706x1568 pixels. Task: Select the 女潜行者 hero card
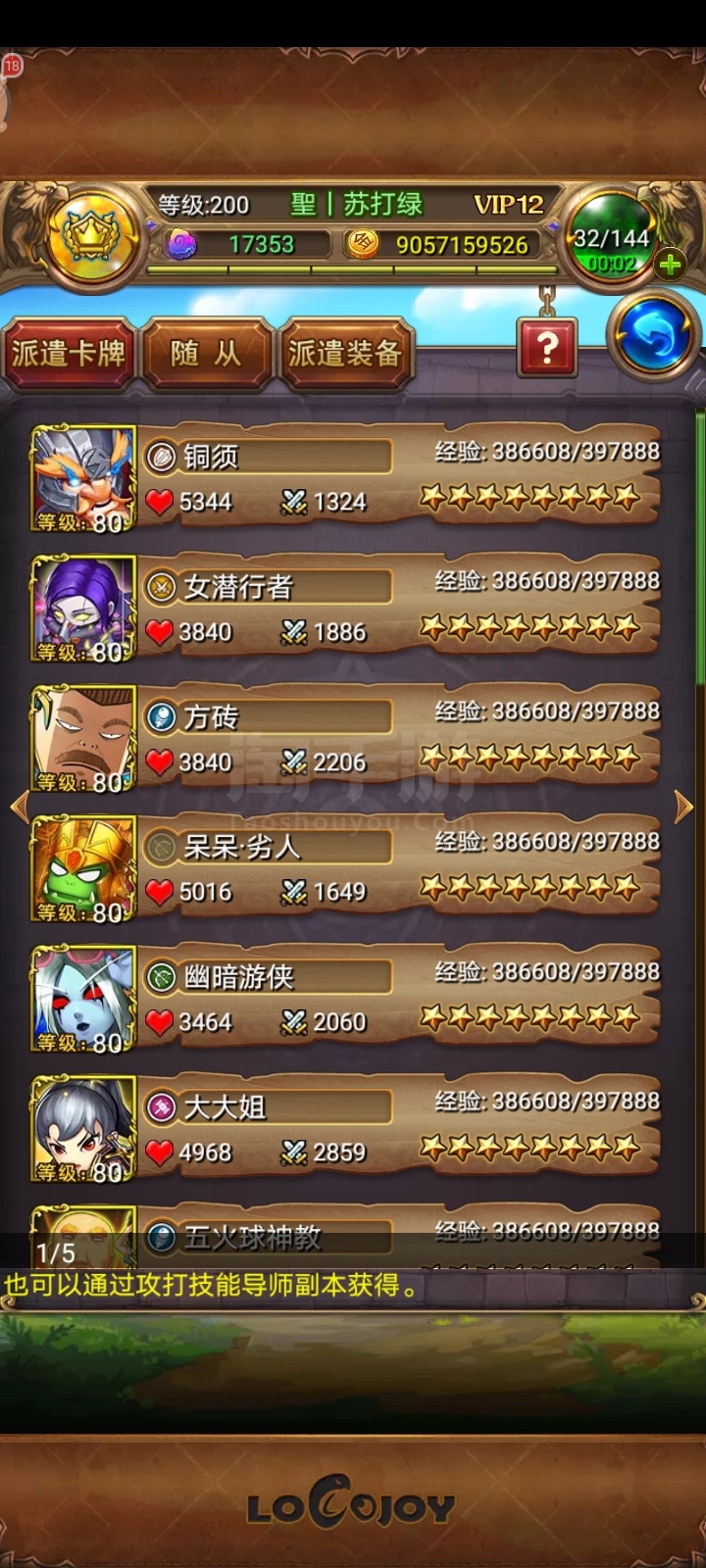[343, 609]
